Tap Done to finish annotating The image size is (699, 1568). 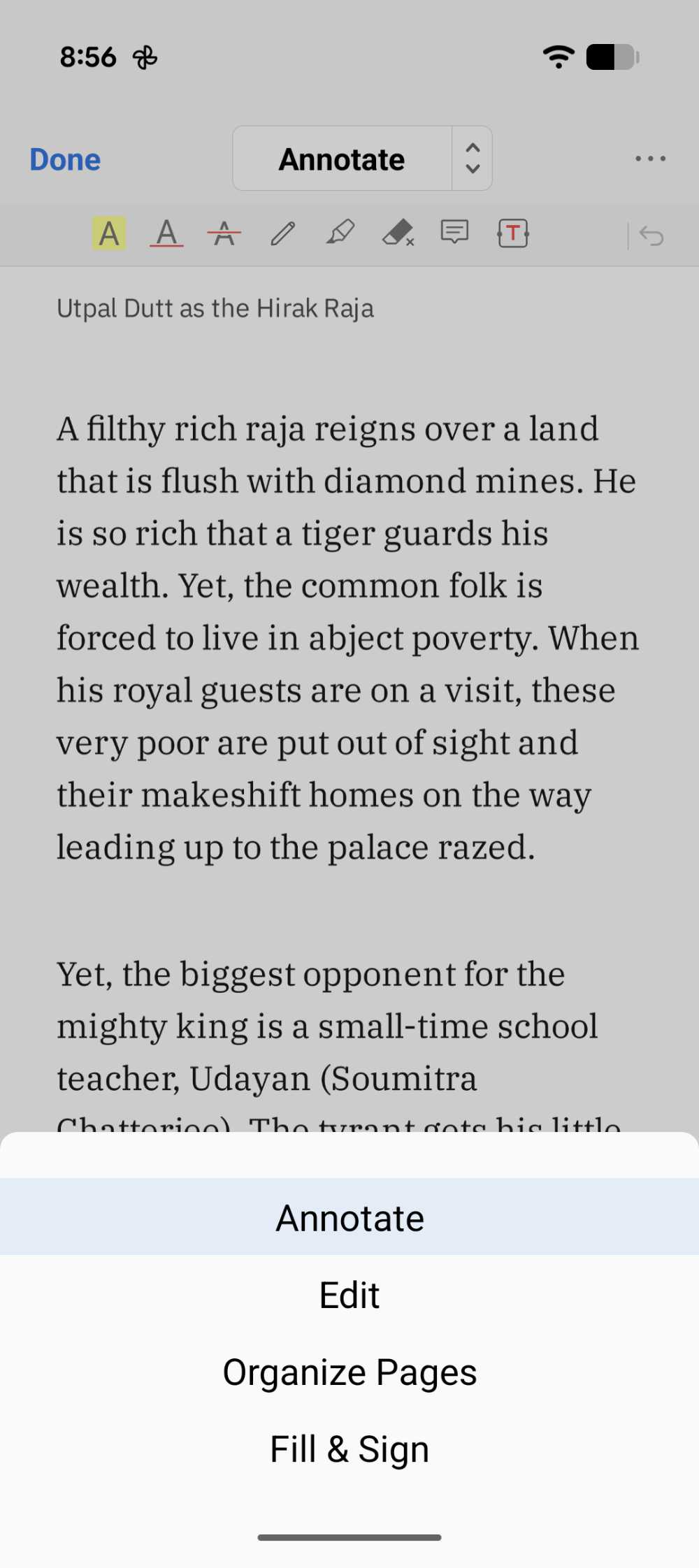(x=65, y=159)
